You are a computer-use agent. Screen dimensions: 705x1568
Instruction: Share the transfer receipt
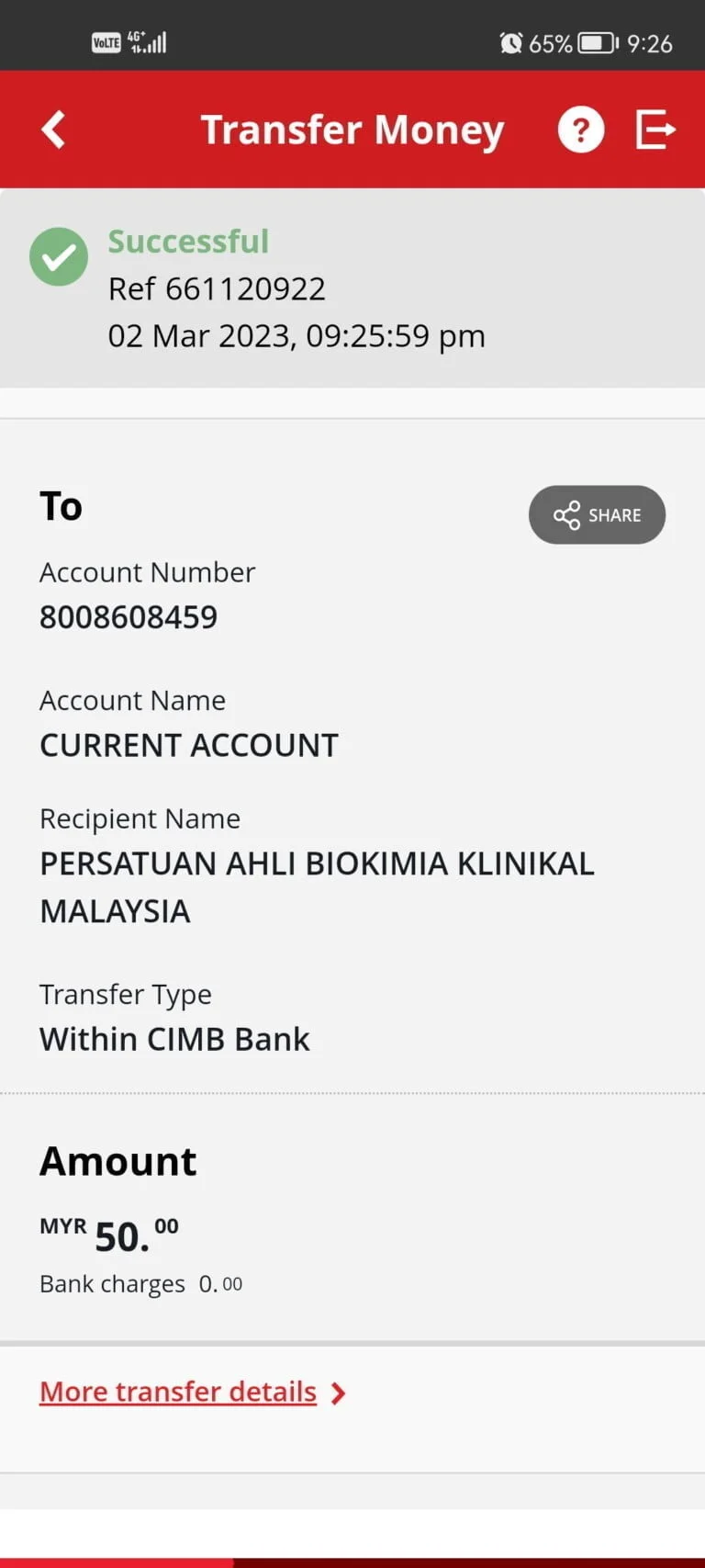tap(597, 514)
